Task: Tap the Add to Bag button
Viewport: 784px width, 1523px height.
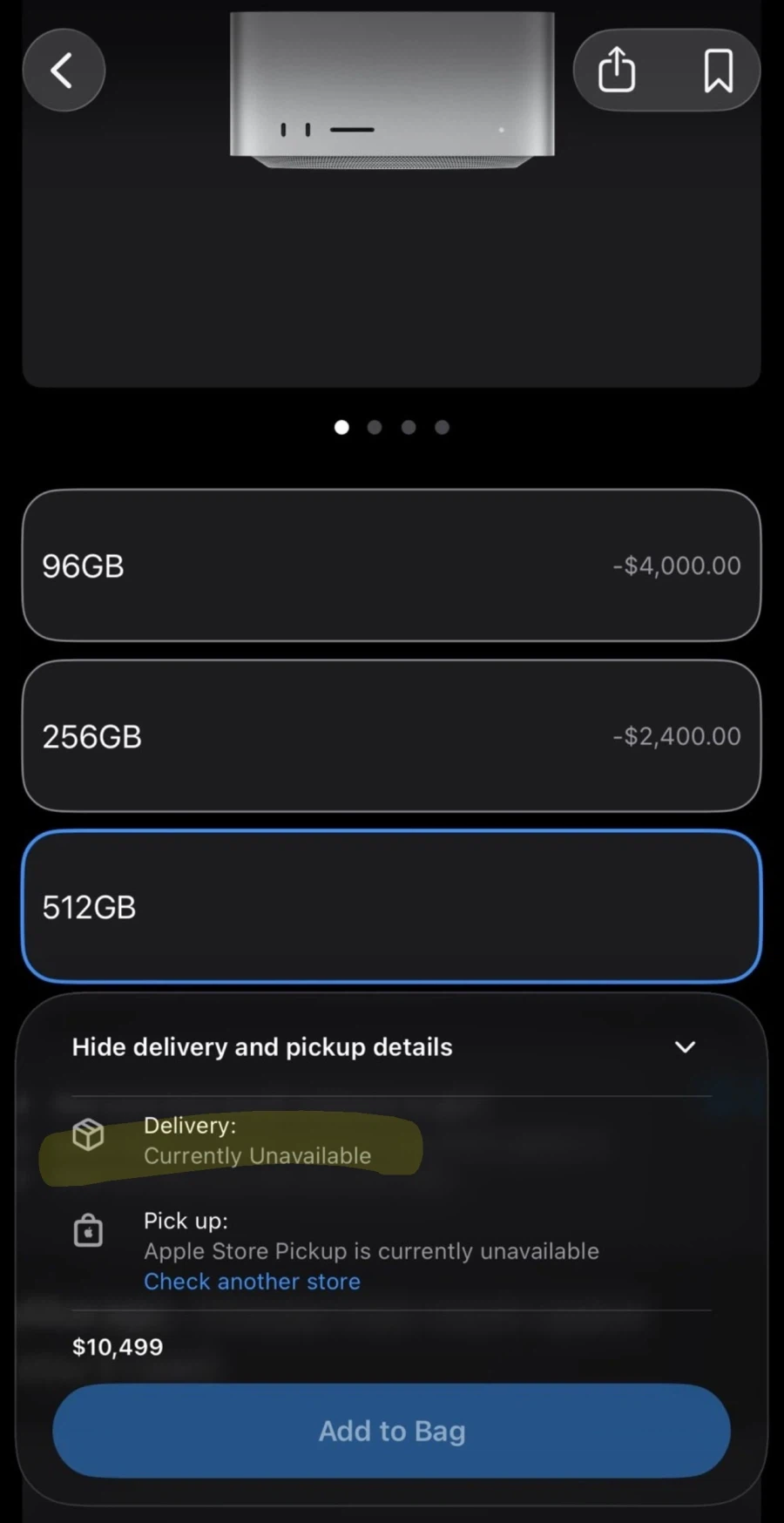Action: click(x=391, y=1430)
